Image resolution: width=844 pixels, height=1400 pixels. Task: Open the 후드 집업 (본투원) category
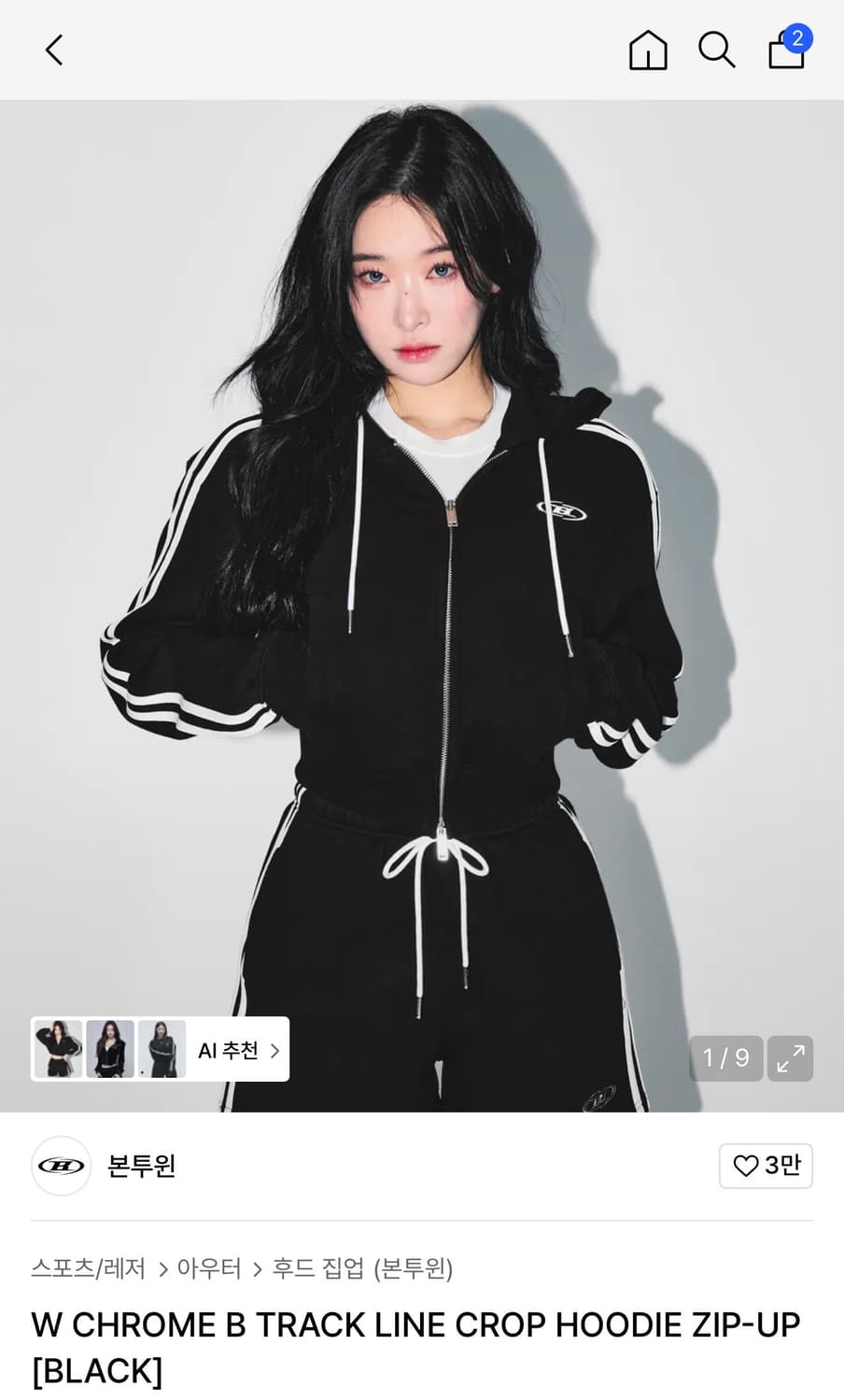click(361, 1268)
